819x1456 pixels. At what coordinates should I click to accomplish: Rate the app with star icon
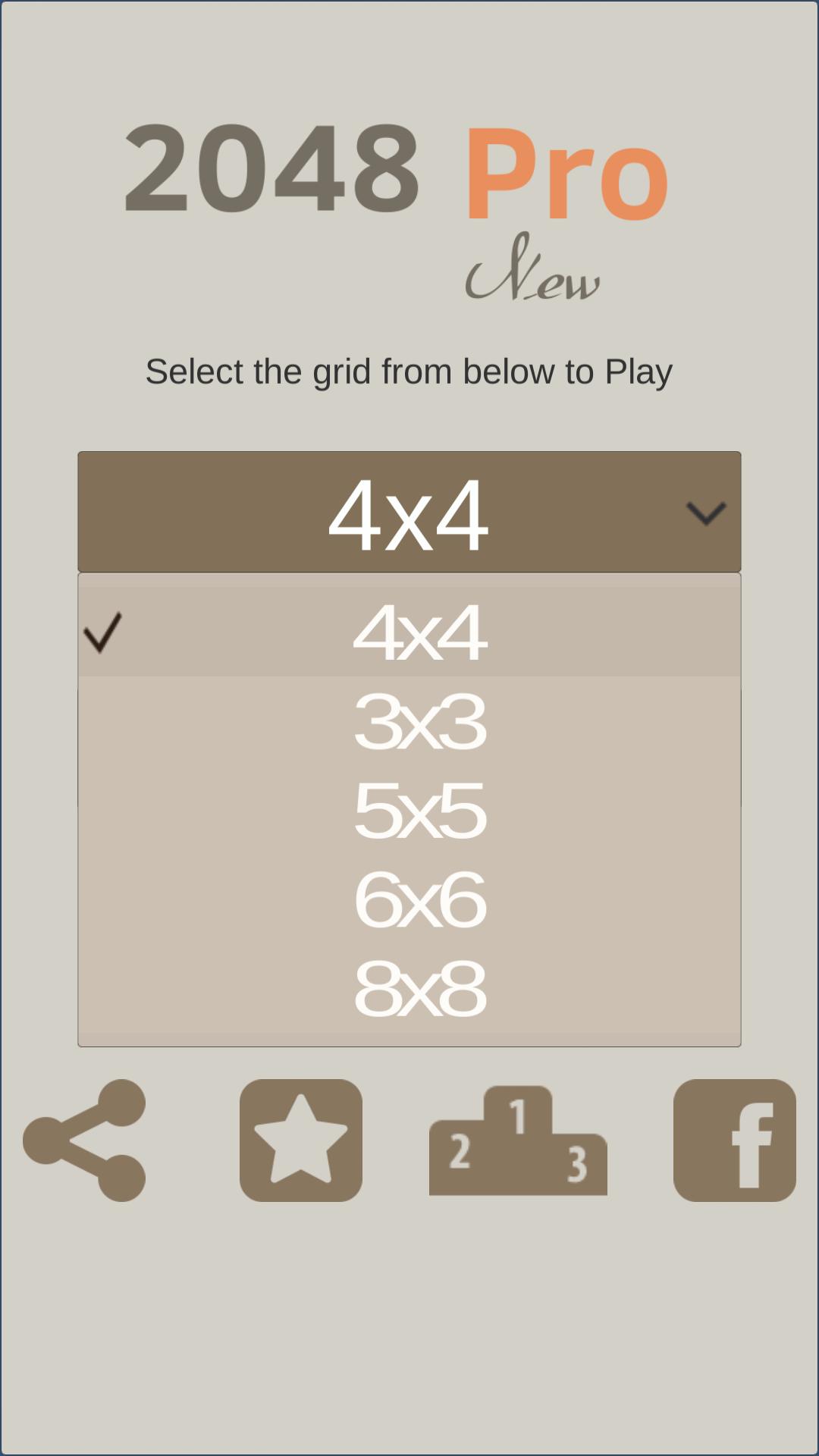(x=301, y=1140)
